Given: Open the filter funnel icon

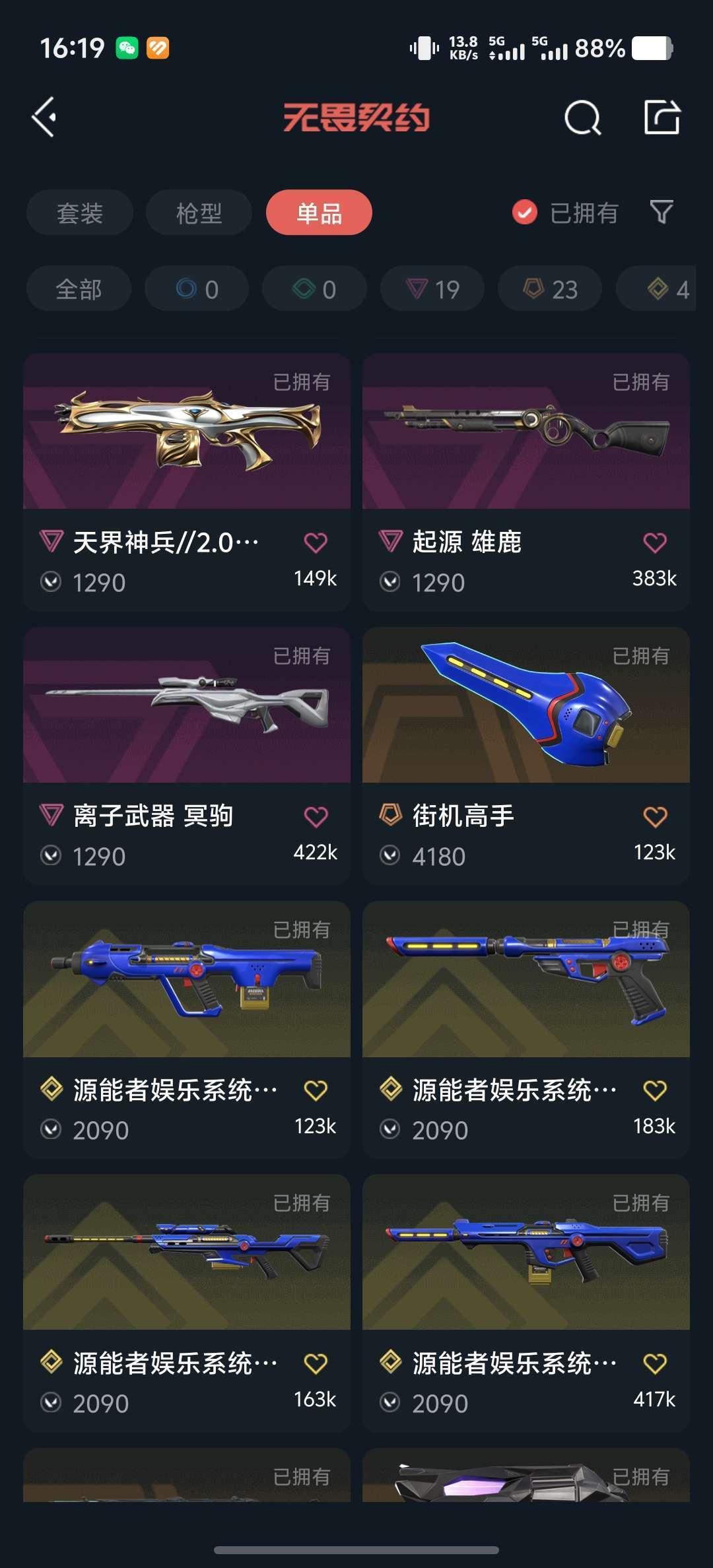Looking at the screenshot, I should tap(661, 212).
